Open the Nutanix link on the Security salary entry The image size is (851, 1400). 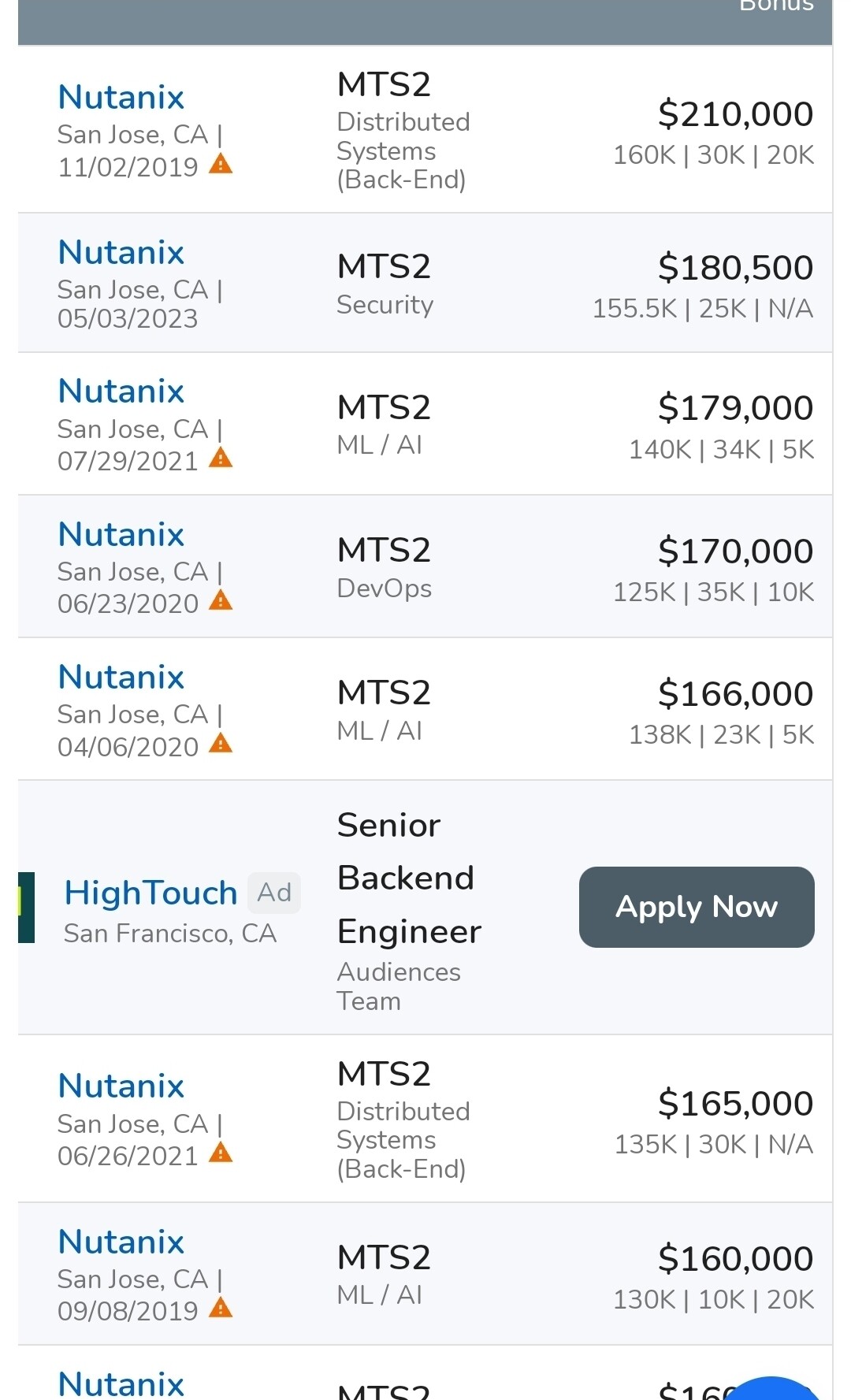coord(120,251)
